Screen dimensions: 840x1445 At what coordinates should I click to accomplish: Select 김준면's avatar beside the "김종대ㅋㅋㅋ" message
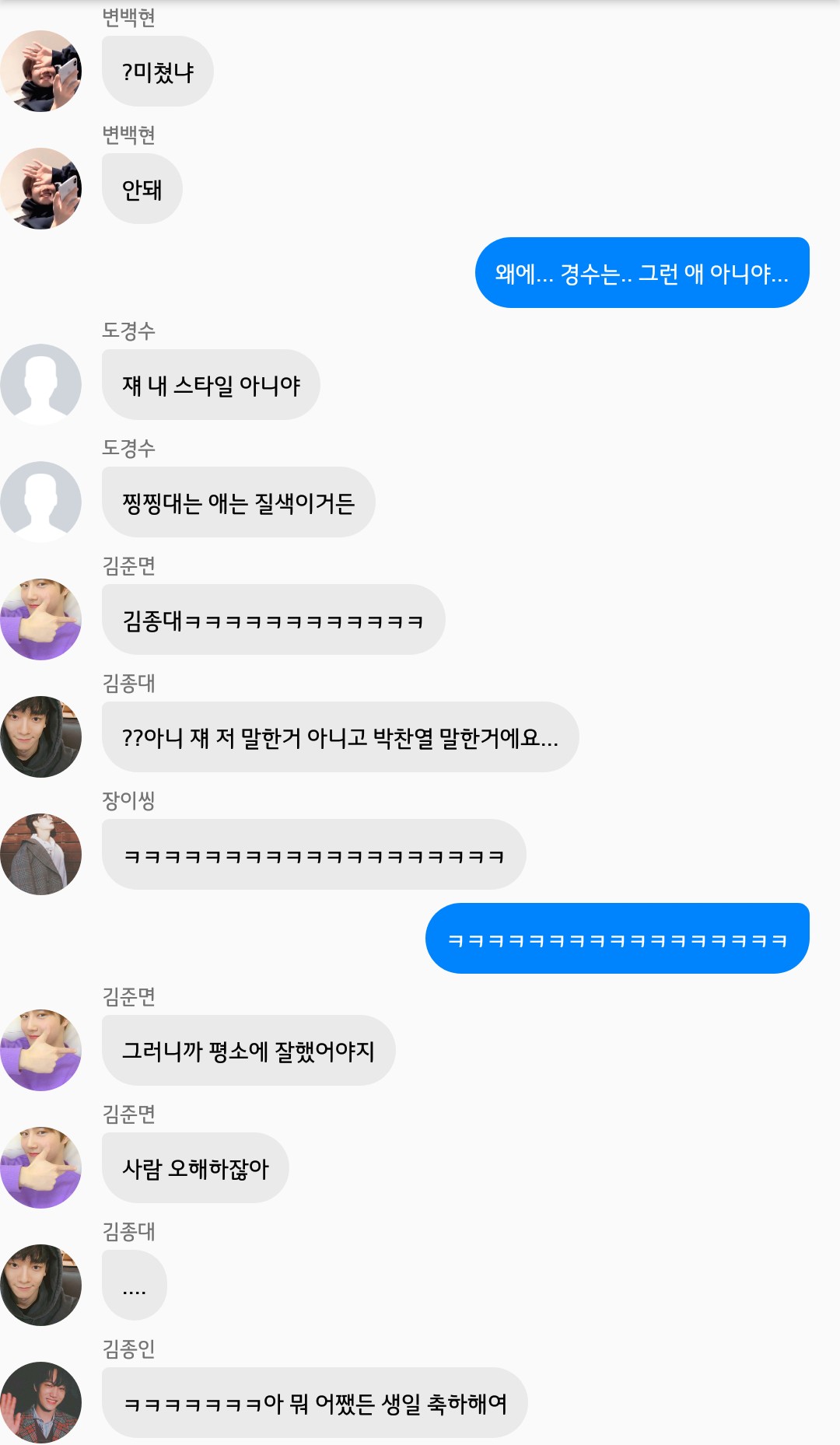coord(41,620)
